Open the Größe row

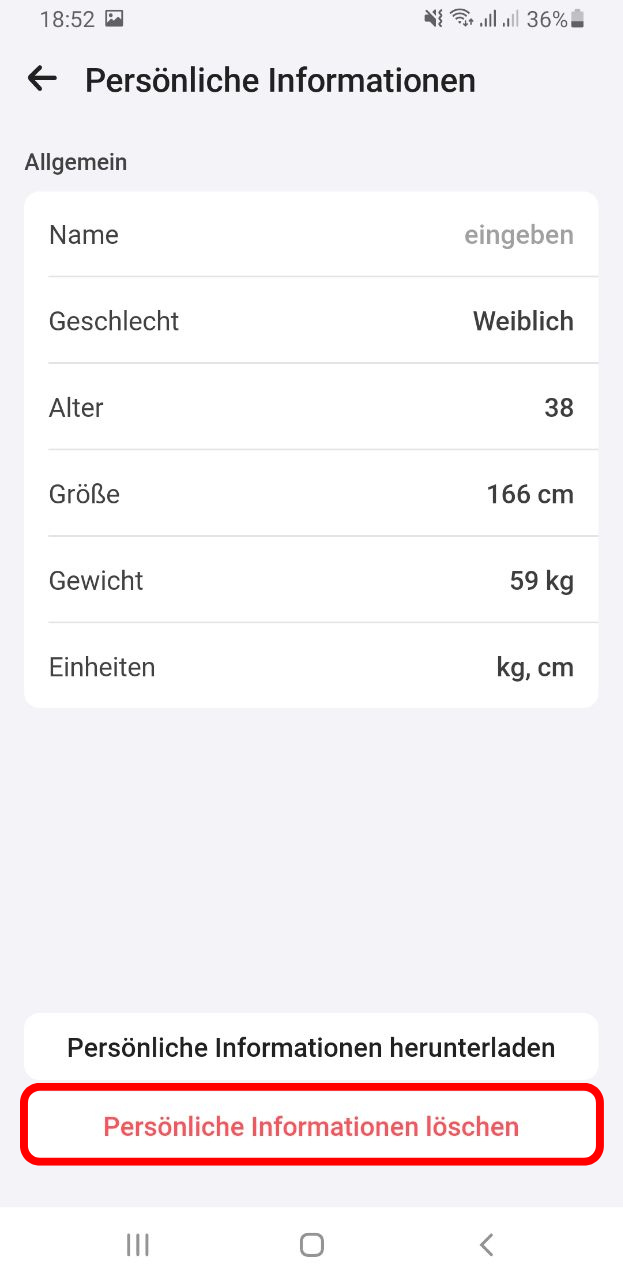pos(311,494)
